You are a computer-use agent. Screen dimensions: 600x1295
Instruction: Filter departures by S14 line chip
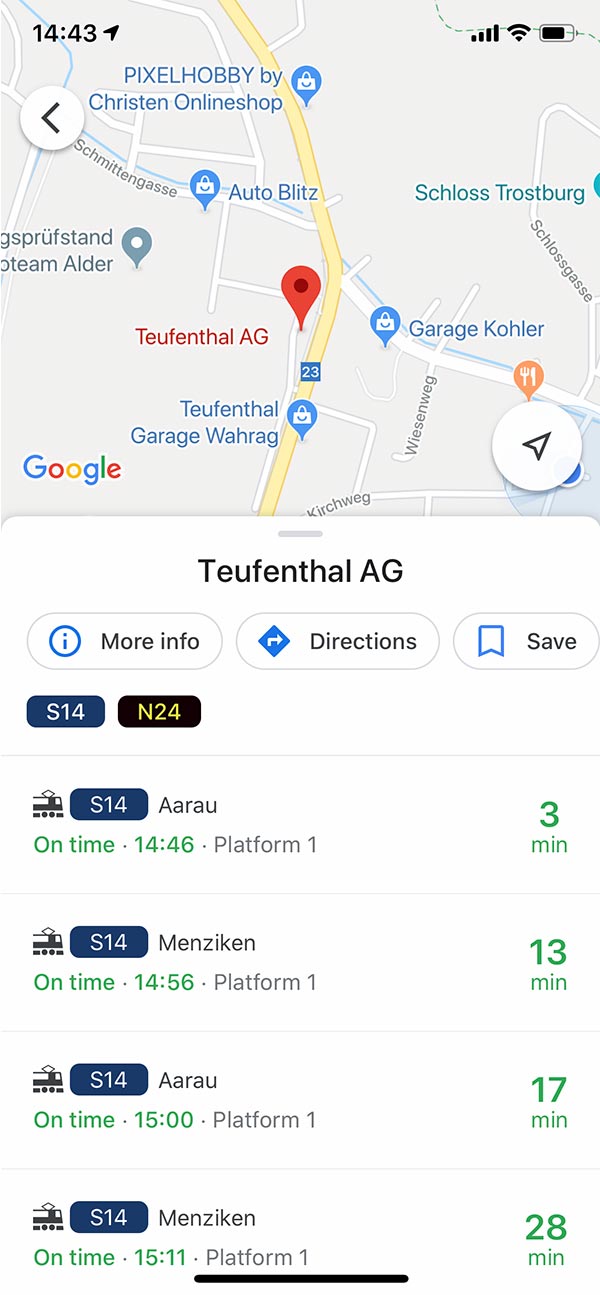[x=65, y=712]
